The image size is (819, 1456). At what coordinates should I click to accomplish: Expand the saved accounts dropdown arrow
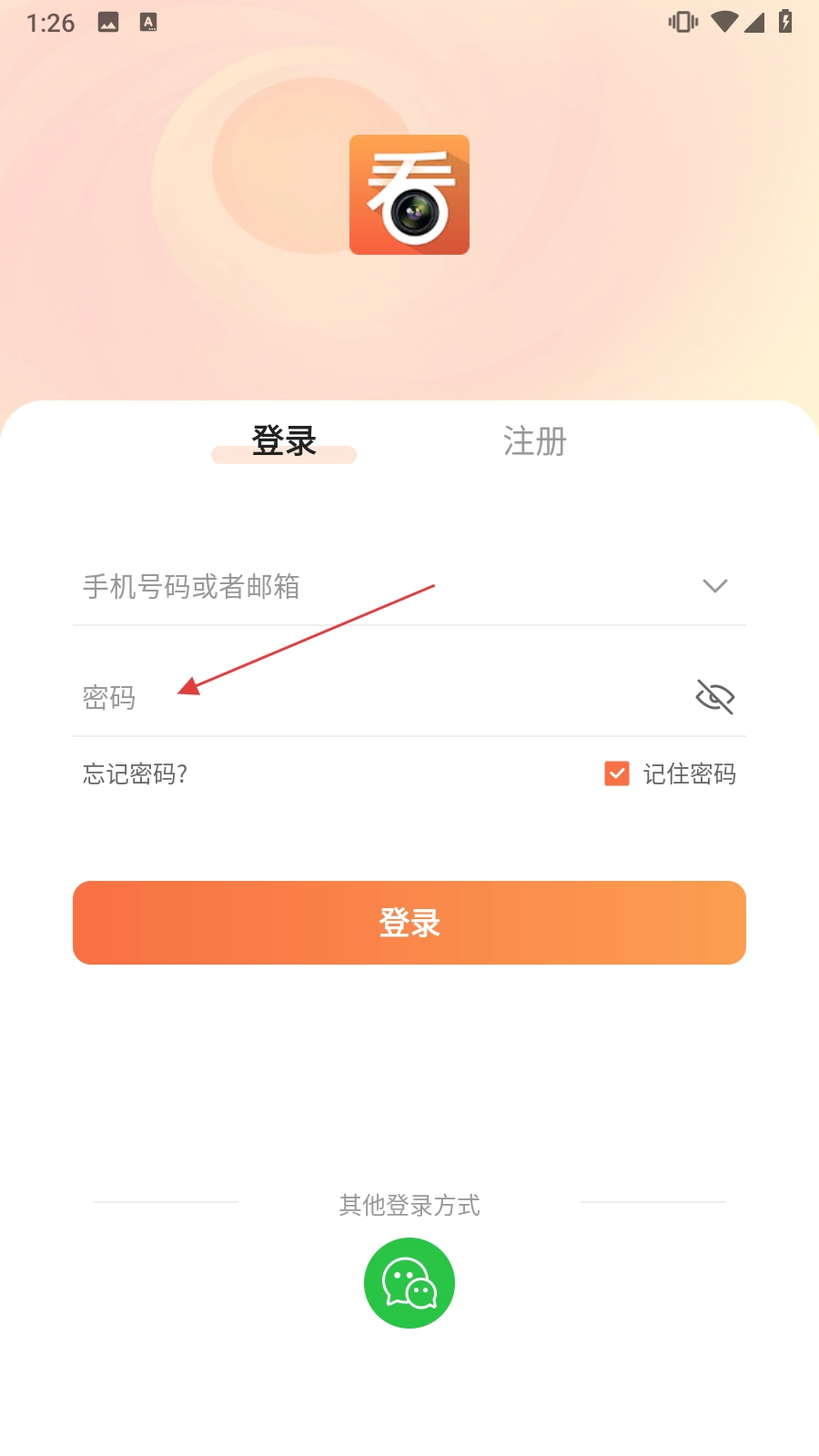pos(715,586)
